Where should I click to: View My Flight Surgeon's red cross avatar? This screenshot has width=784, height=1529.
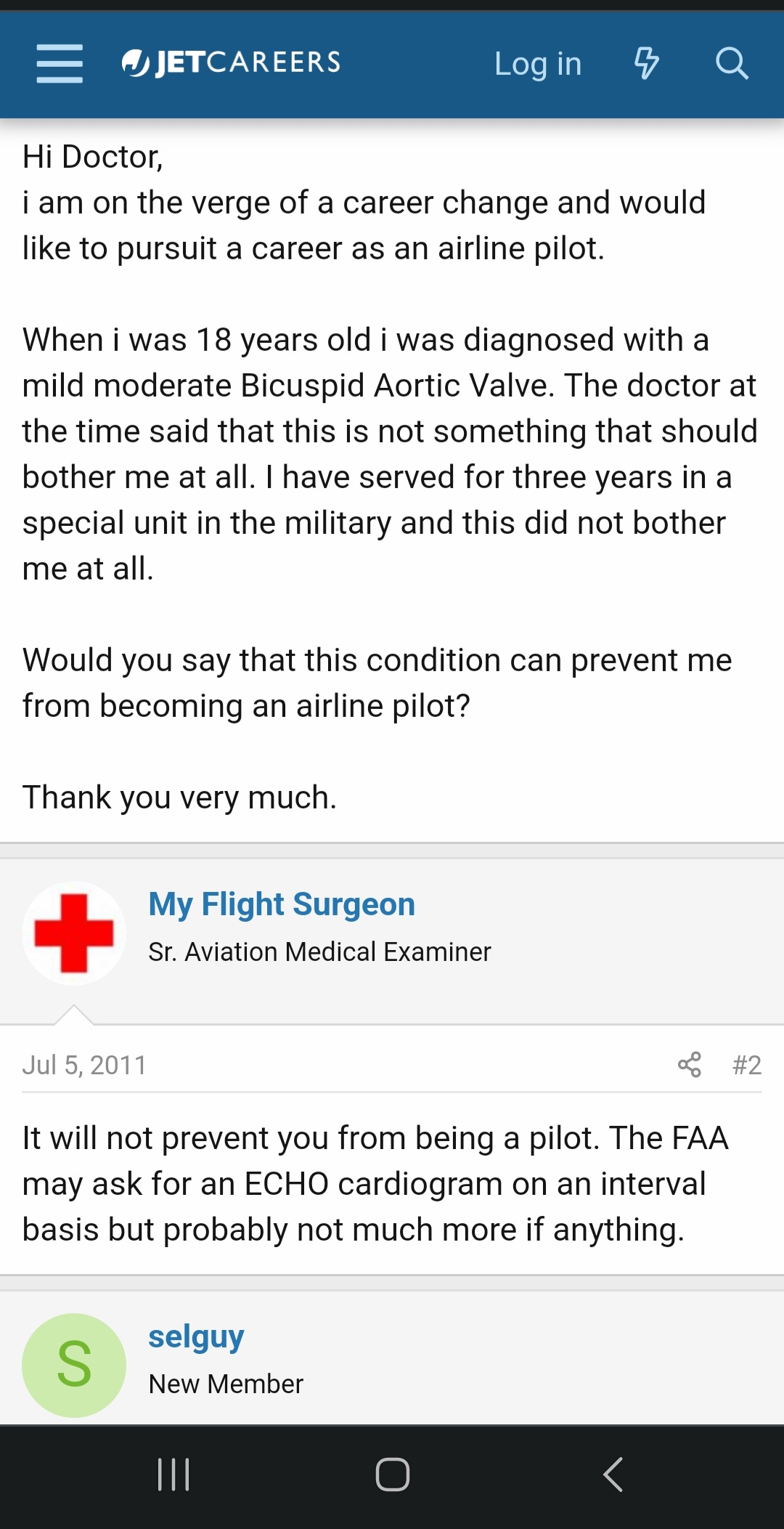pyautogui.click(x=74, y=933)
